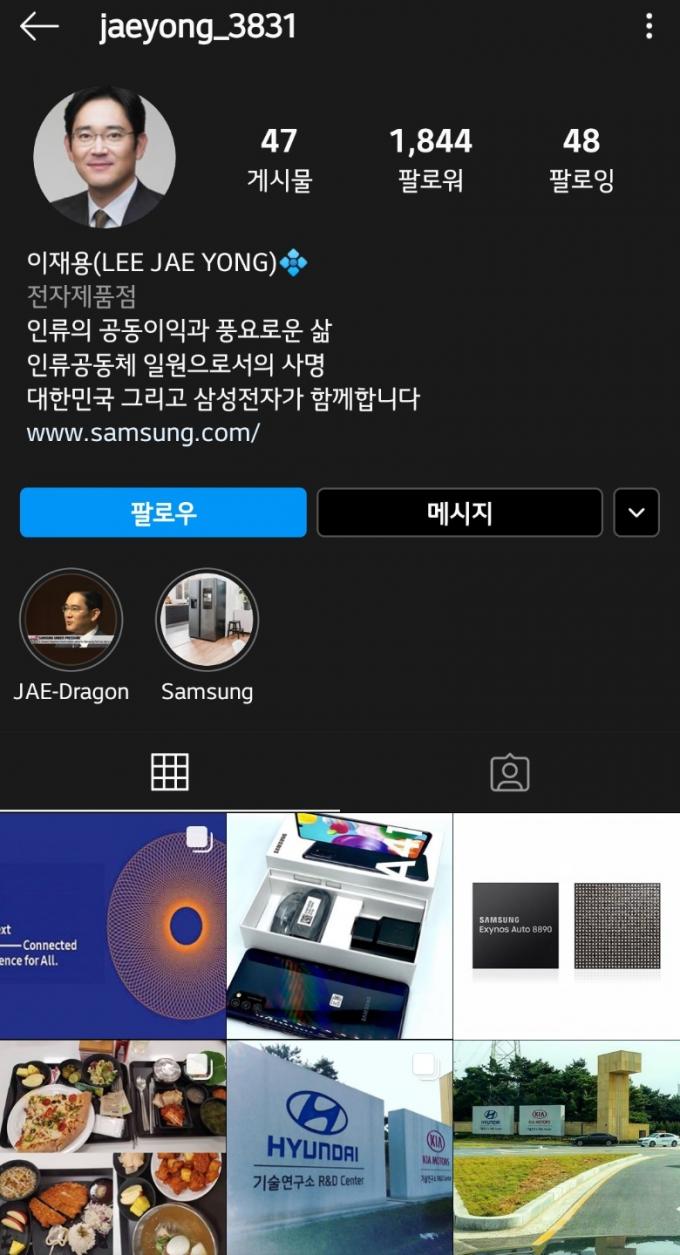View the JAE-Dragon story highlight
This screenshot has height=1255, width=680.
(71, 620)
